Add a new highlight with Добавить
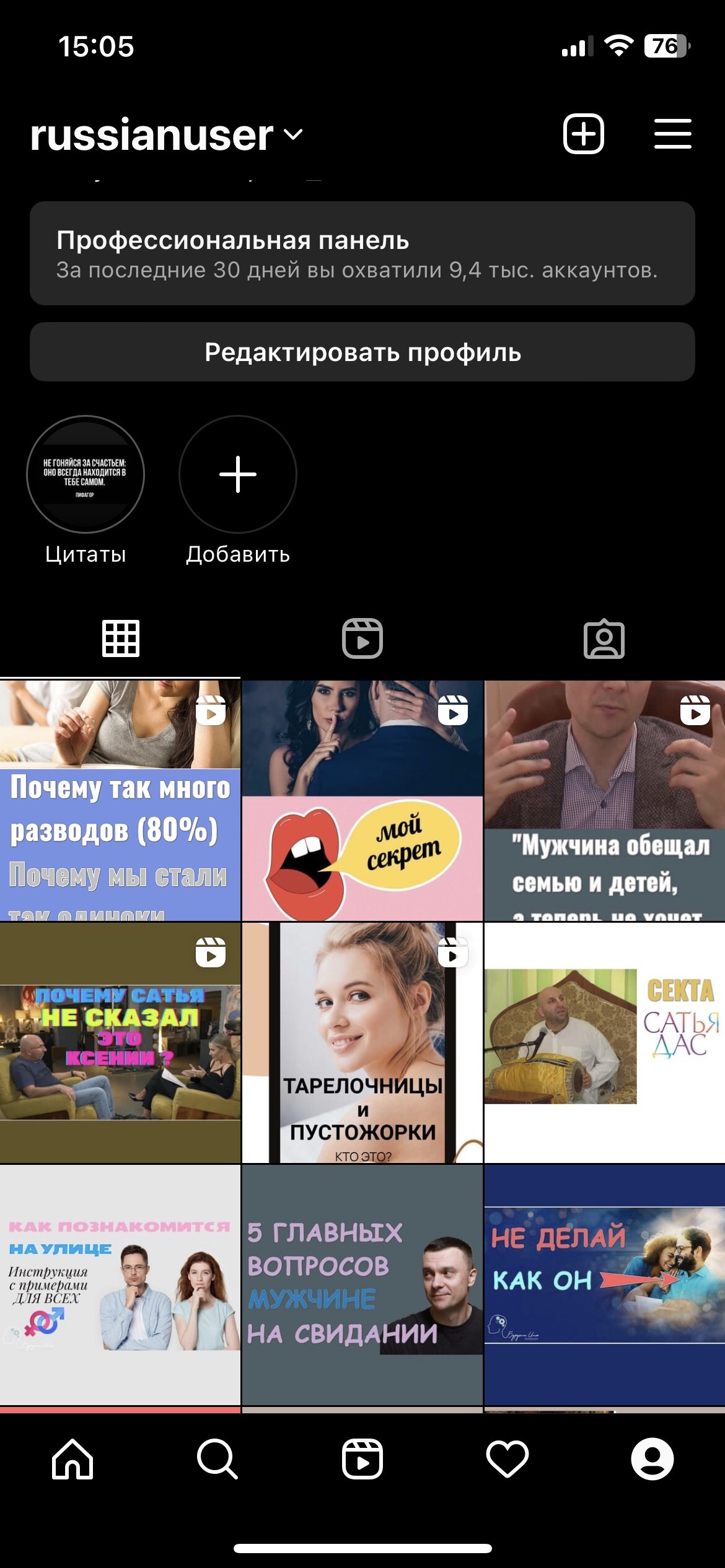 point(238,475)
